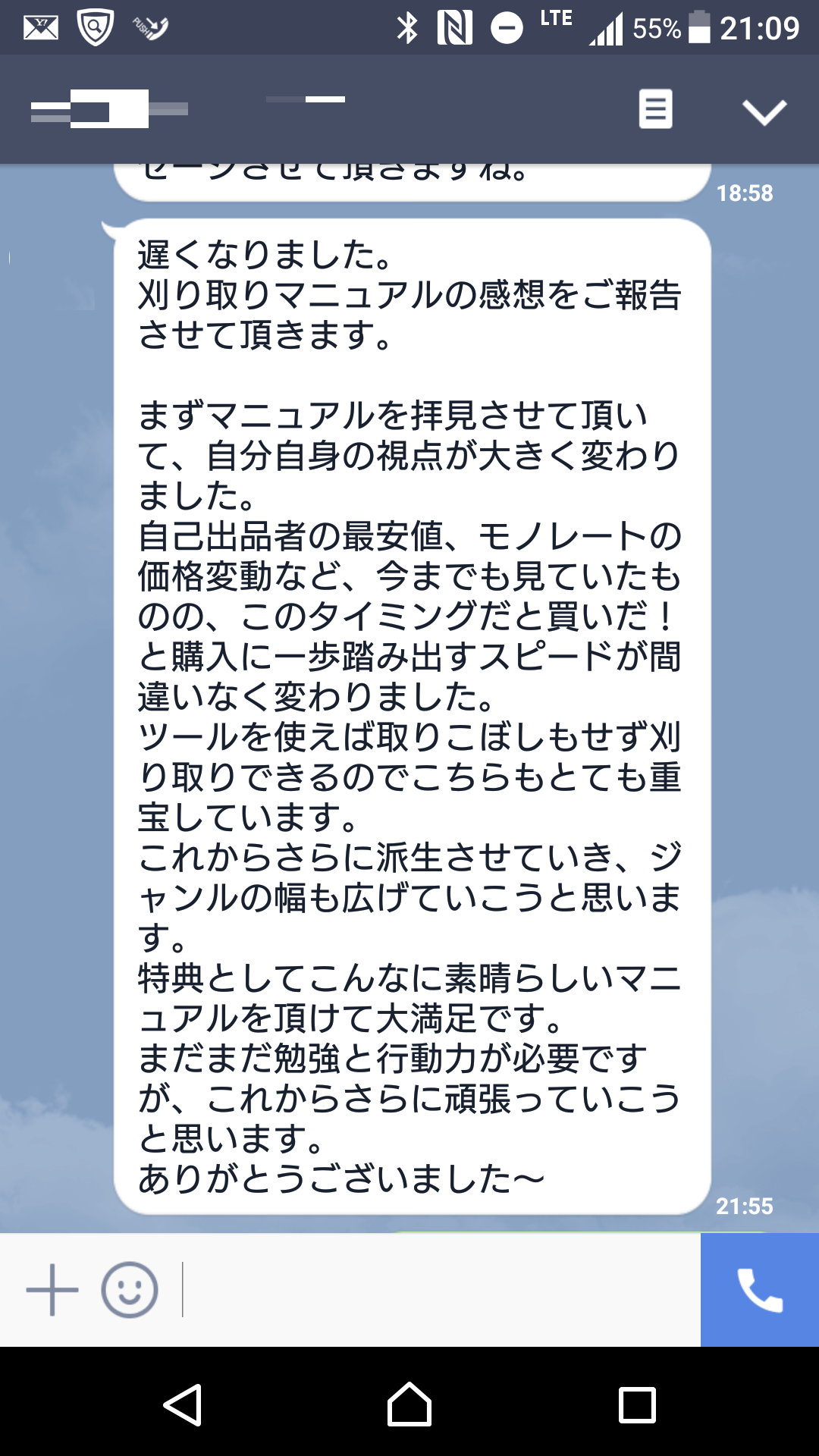The height and width of the screenshot is (1456, 819).
Task: Open the emoji sticker picker
Action: pyautogui.click(x=130, y=1290)
